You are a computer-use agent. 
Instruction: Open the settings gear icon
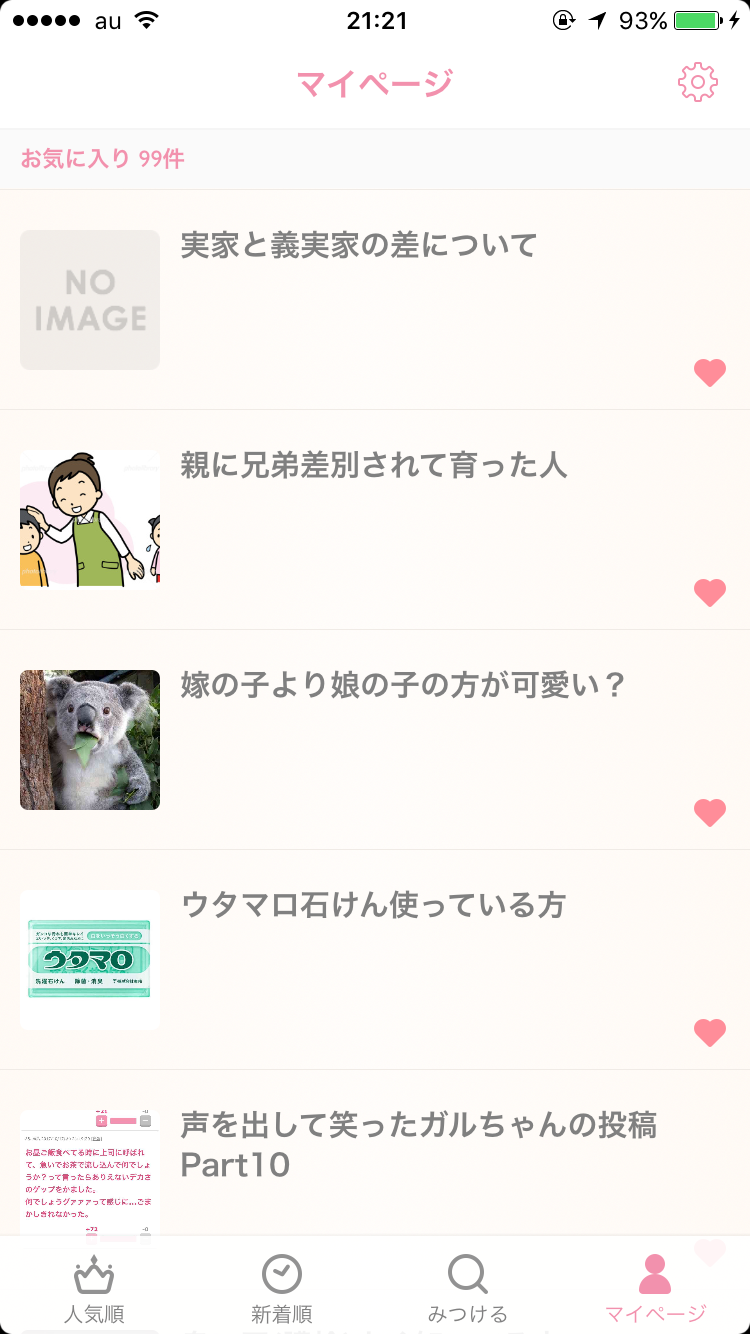(x=697, y=83)
